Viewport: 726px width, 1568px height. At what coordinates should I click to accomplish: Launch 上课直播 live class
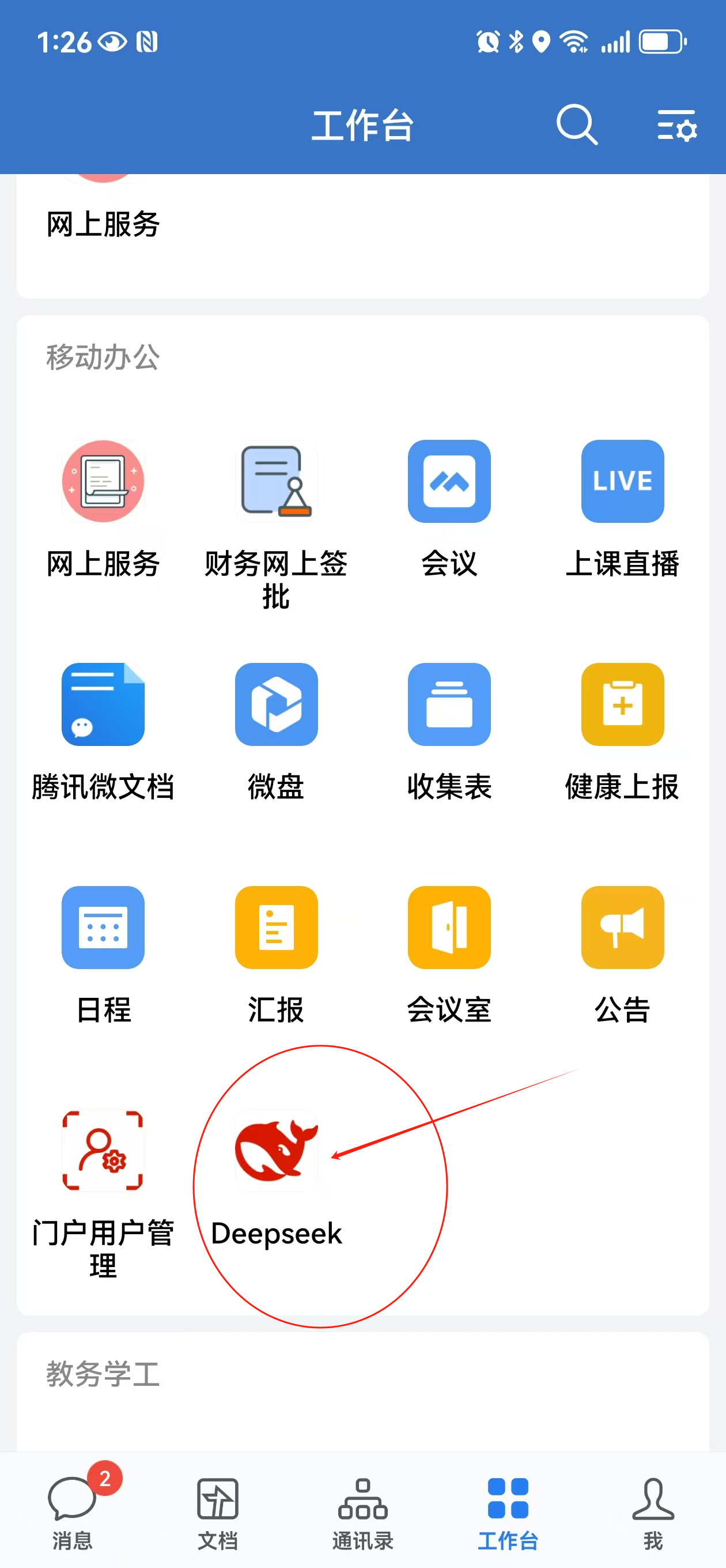pos(622,481)
